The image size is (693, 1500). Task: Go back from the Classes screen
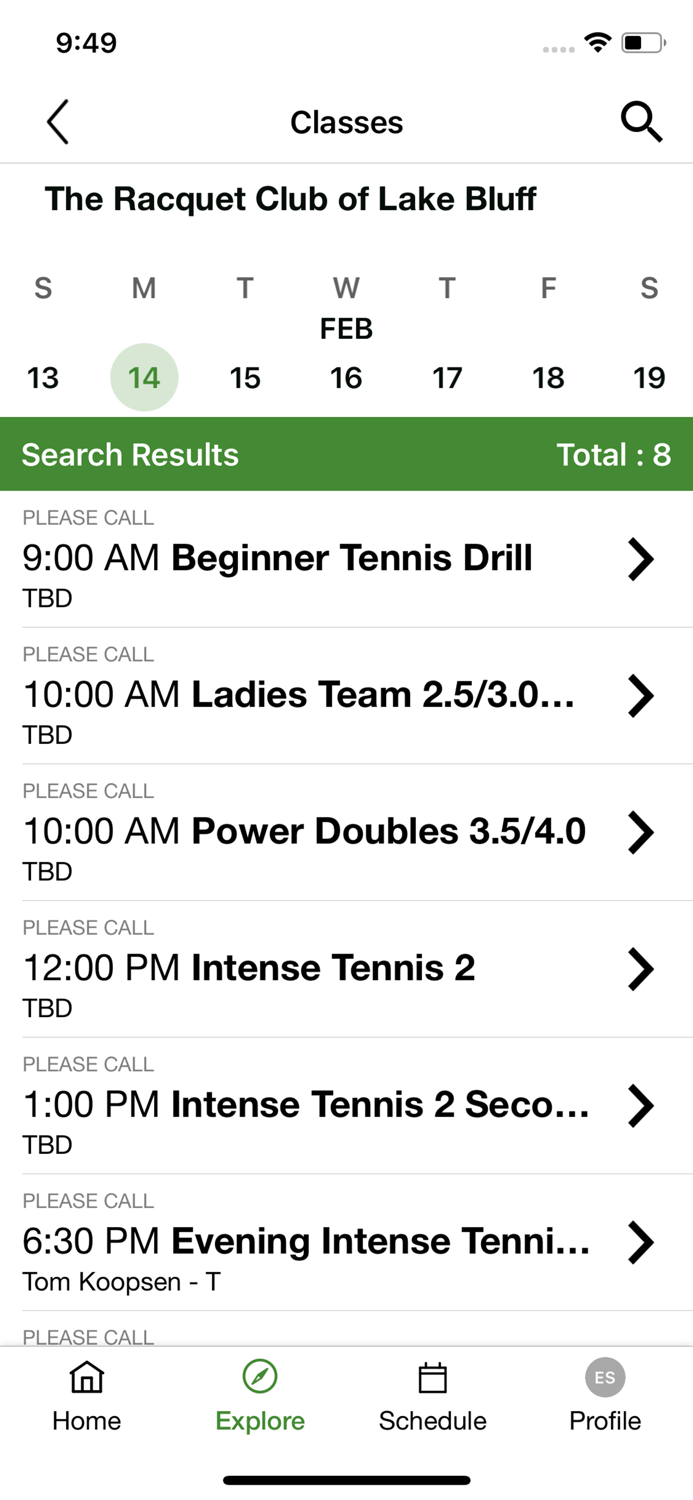pos(58,123)
